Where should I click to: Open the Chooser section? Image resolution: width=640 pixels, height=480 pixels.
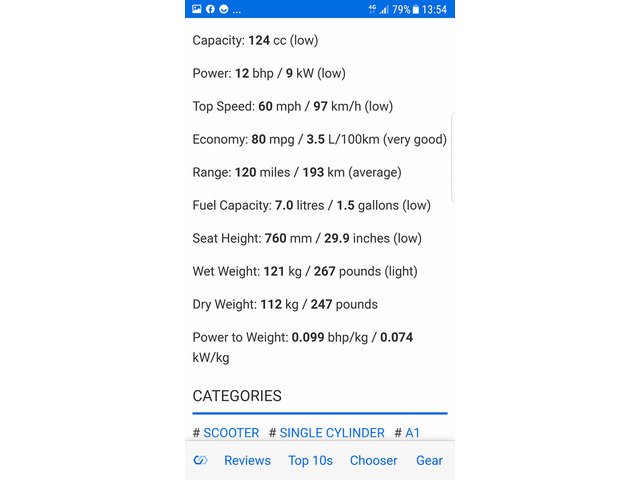pos(373,460)
